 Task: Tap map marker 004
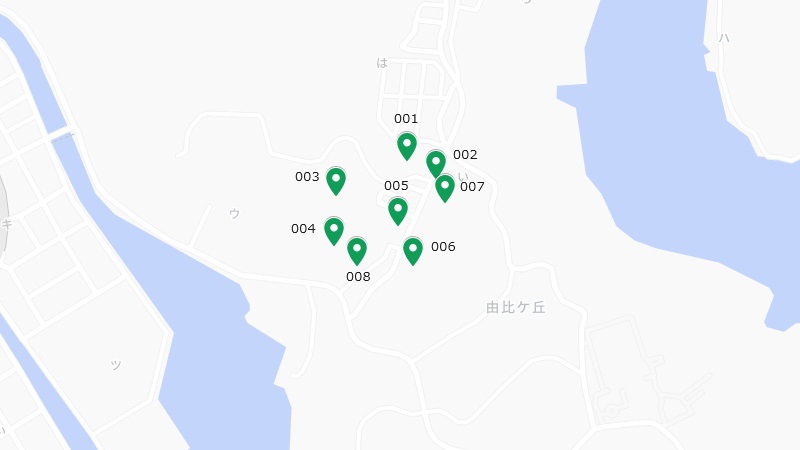334,230
